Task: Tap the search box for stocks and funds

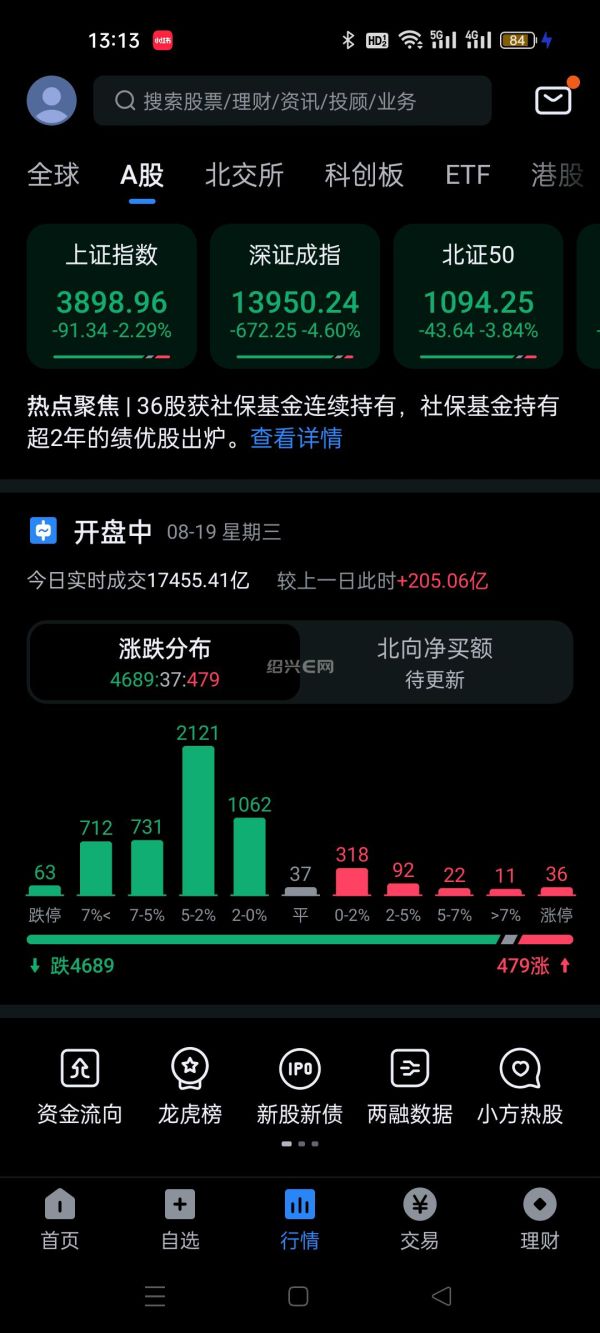Action: tap(292, 101)
